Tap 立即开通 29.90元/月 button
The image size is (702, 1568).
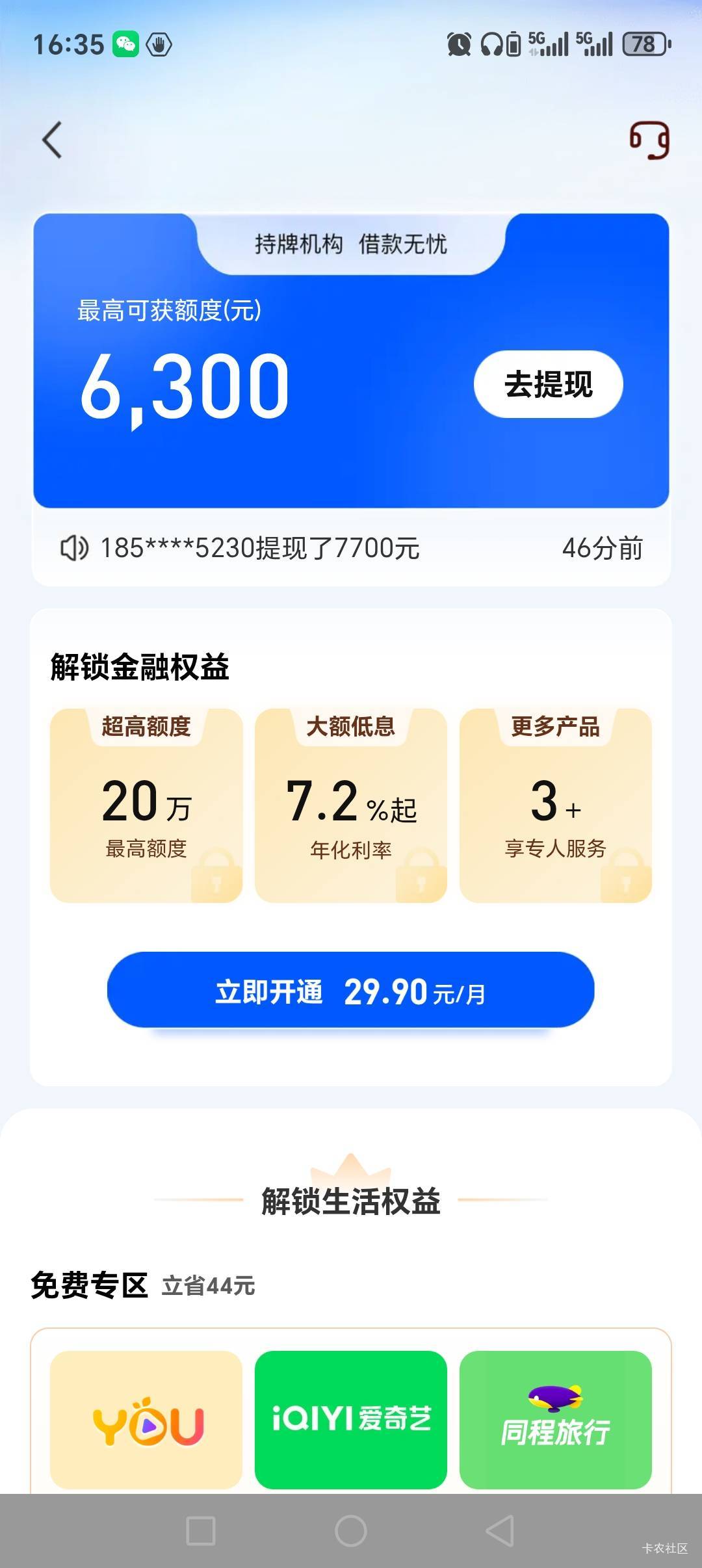pyautogui.click(x=351, y=990)
